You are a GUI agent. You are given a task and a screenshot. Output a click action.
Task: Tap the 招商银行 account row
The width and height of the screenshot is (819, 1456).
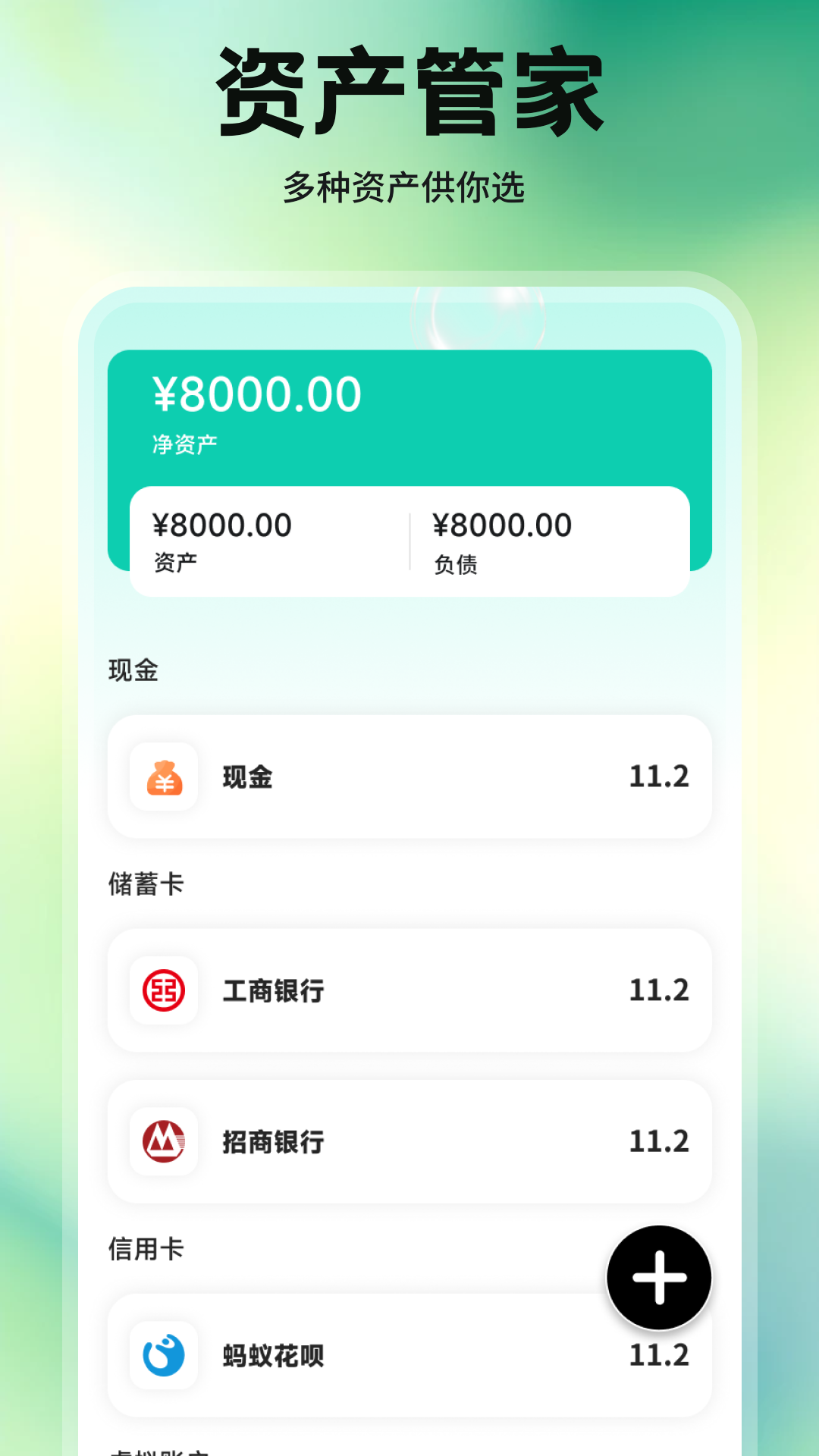pyautogui.click(x=409, y=1142)
